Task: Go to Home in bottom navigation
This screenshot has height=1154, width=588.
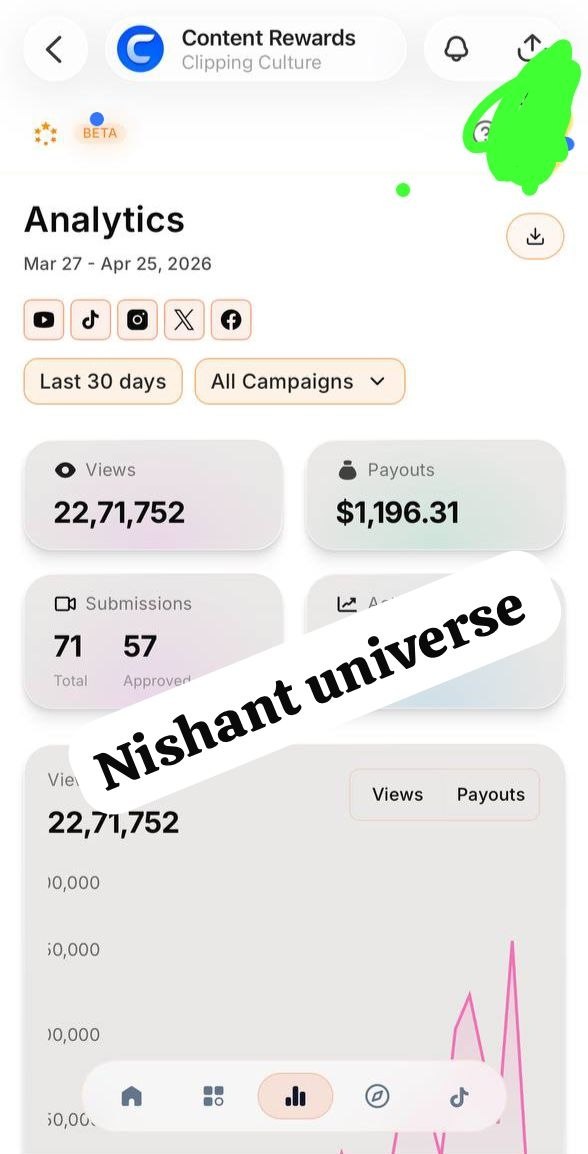Action: (x=131, y=1097)
